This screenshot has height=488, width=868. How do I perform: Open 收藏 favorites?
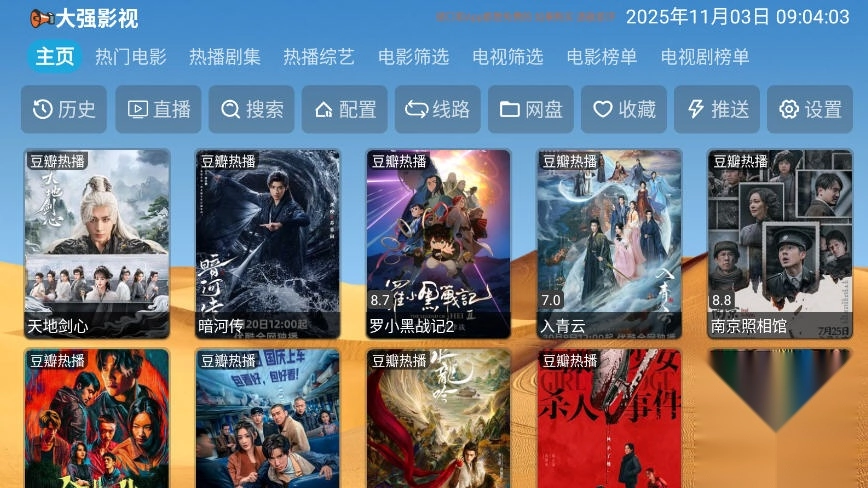pyautogui.click(x=624, y=110)
